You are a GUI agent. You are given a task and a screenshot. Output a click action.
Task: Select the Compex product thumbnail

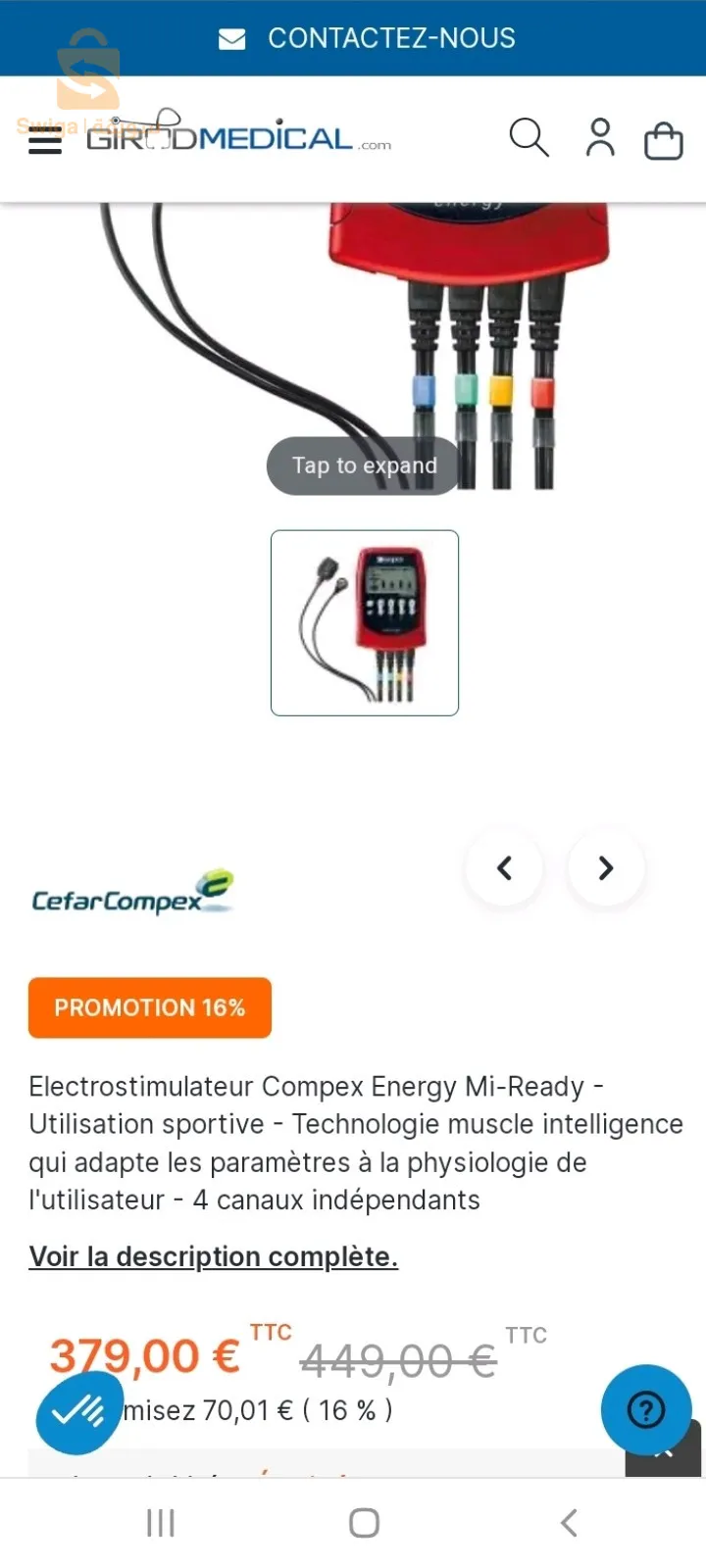point(365,623)
